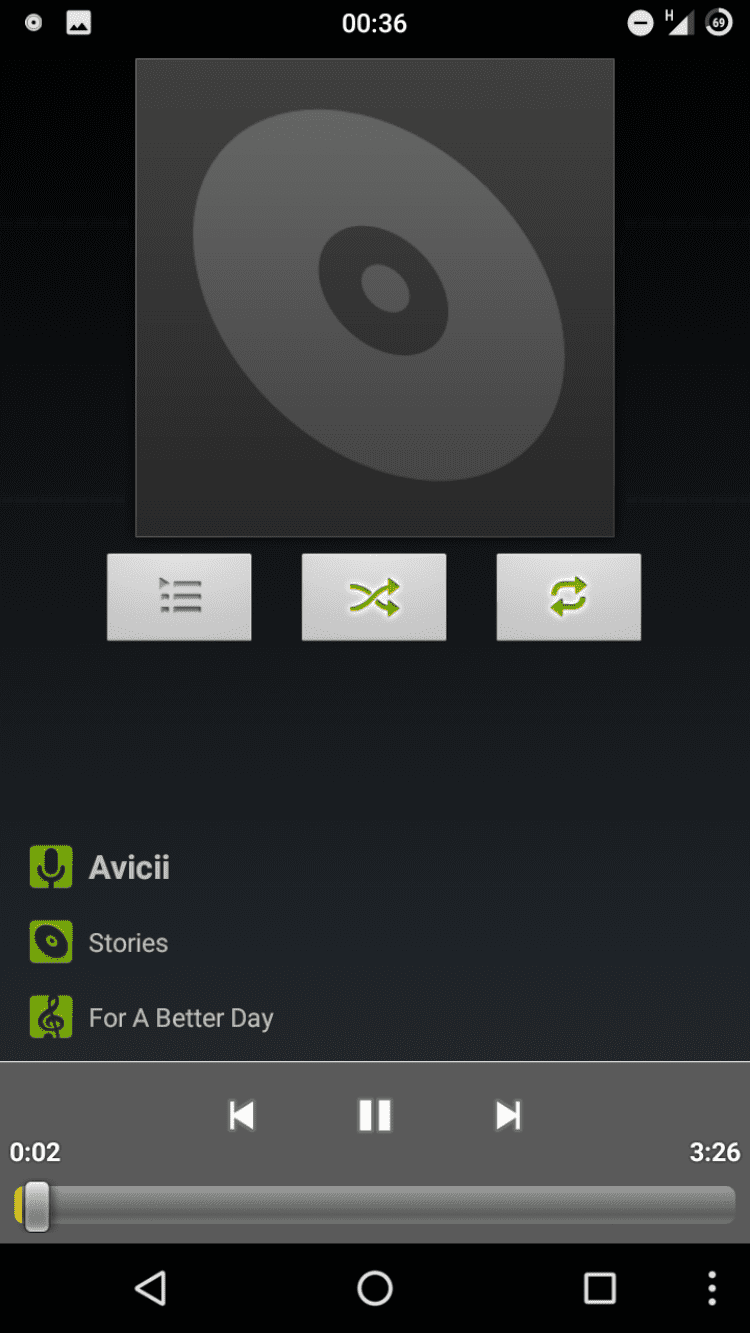Go to the previous track

point(242,1115)
